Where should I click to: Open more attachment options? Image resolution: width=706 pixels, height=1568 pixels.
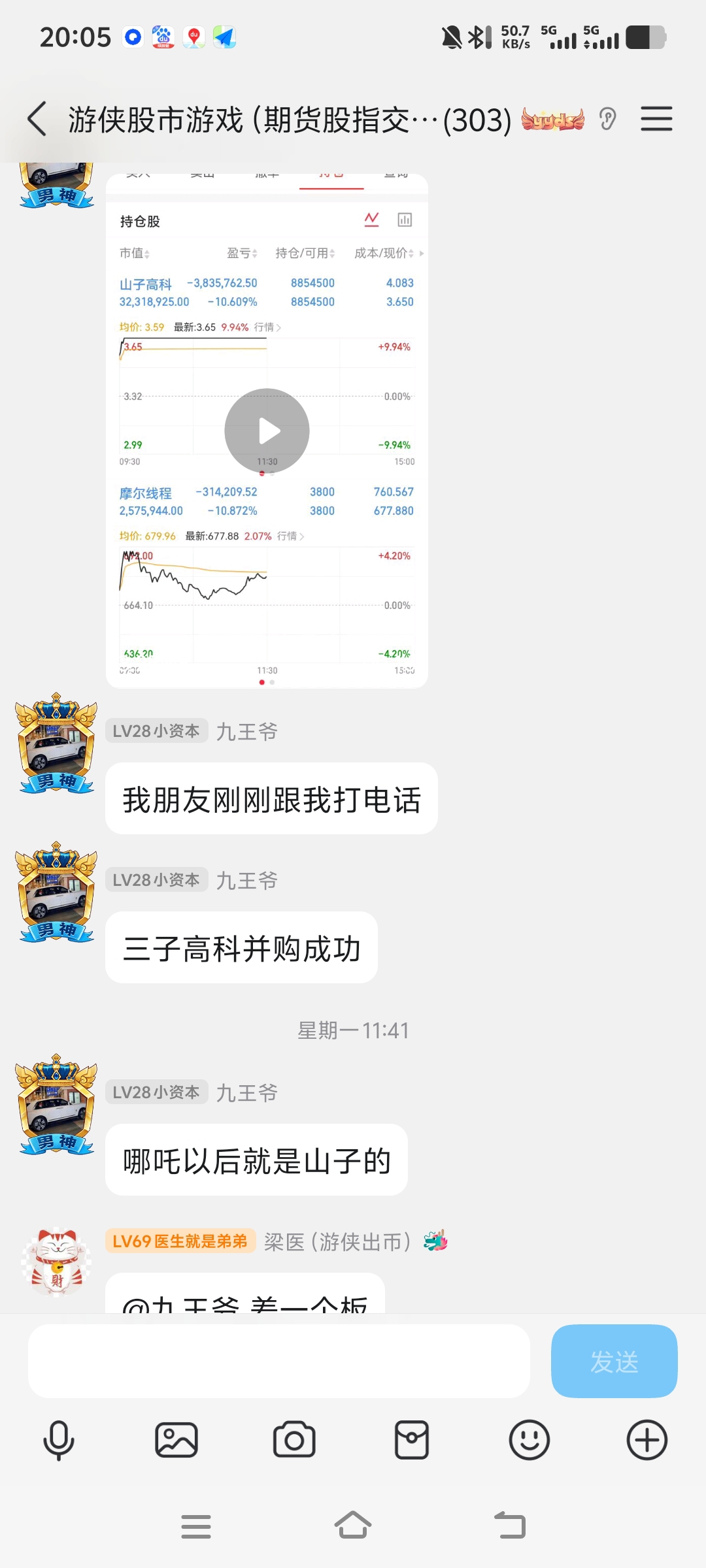(647, 1440)
